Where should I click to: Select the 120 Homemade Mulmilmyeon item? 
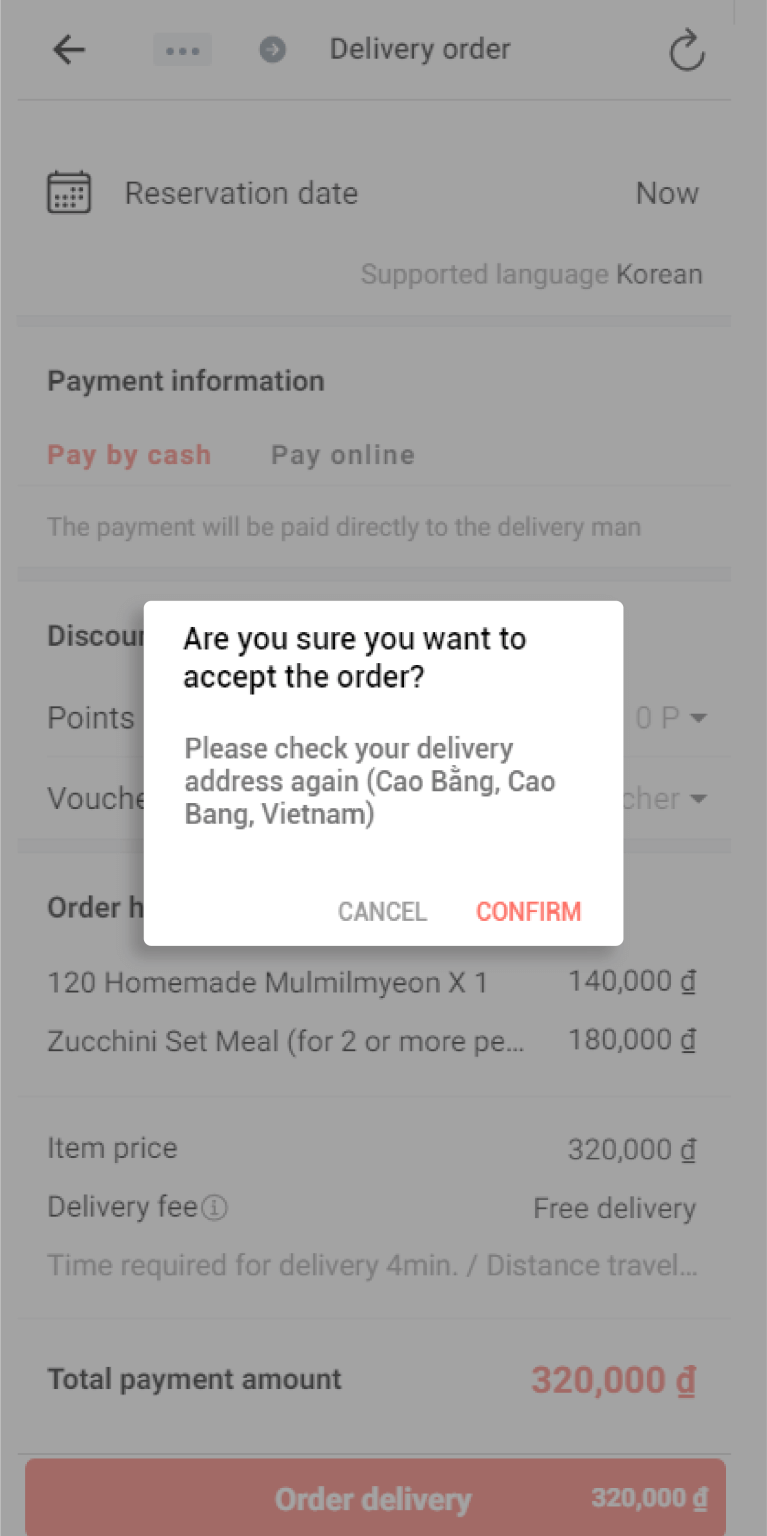268,982
